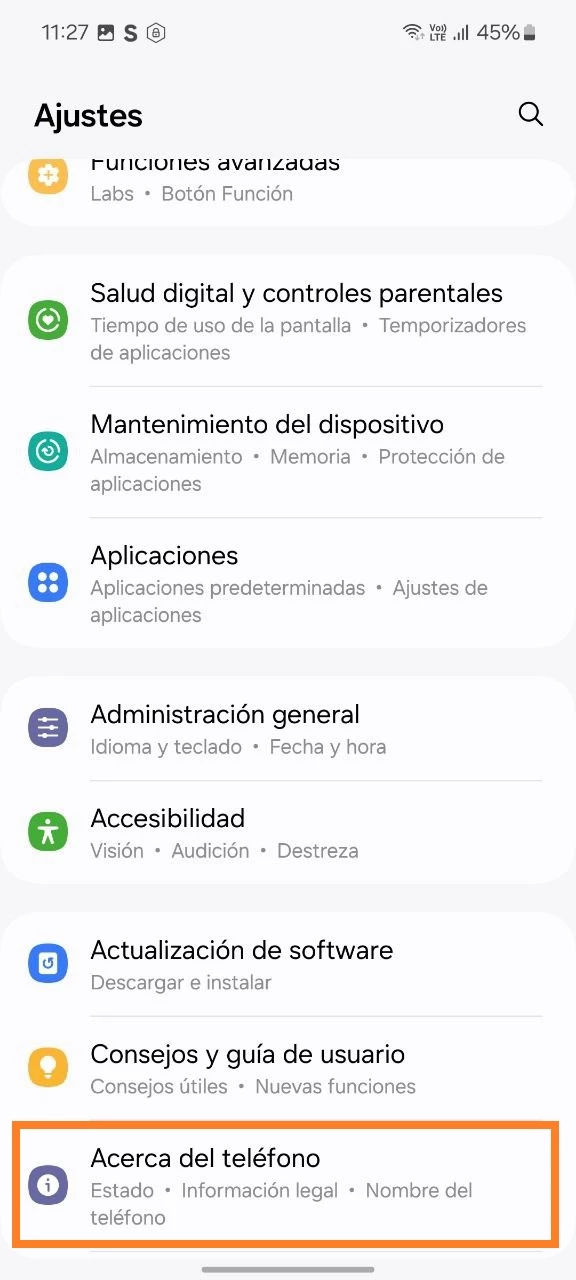Open Acerca del teléfono
The image size is (576, 1280).
(288, 1185)
